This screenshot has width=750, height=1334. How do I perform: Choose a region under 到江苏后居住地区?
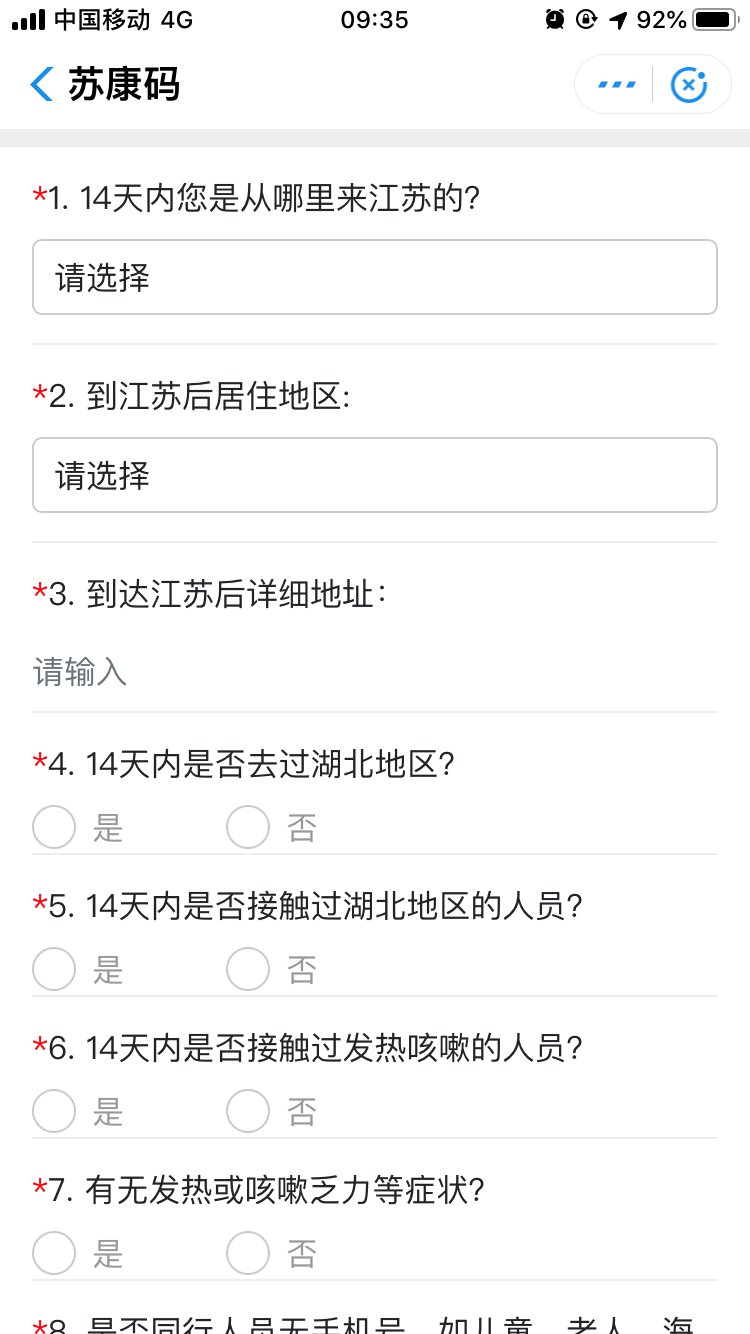[x=375, y=475]
